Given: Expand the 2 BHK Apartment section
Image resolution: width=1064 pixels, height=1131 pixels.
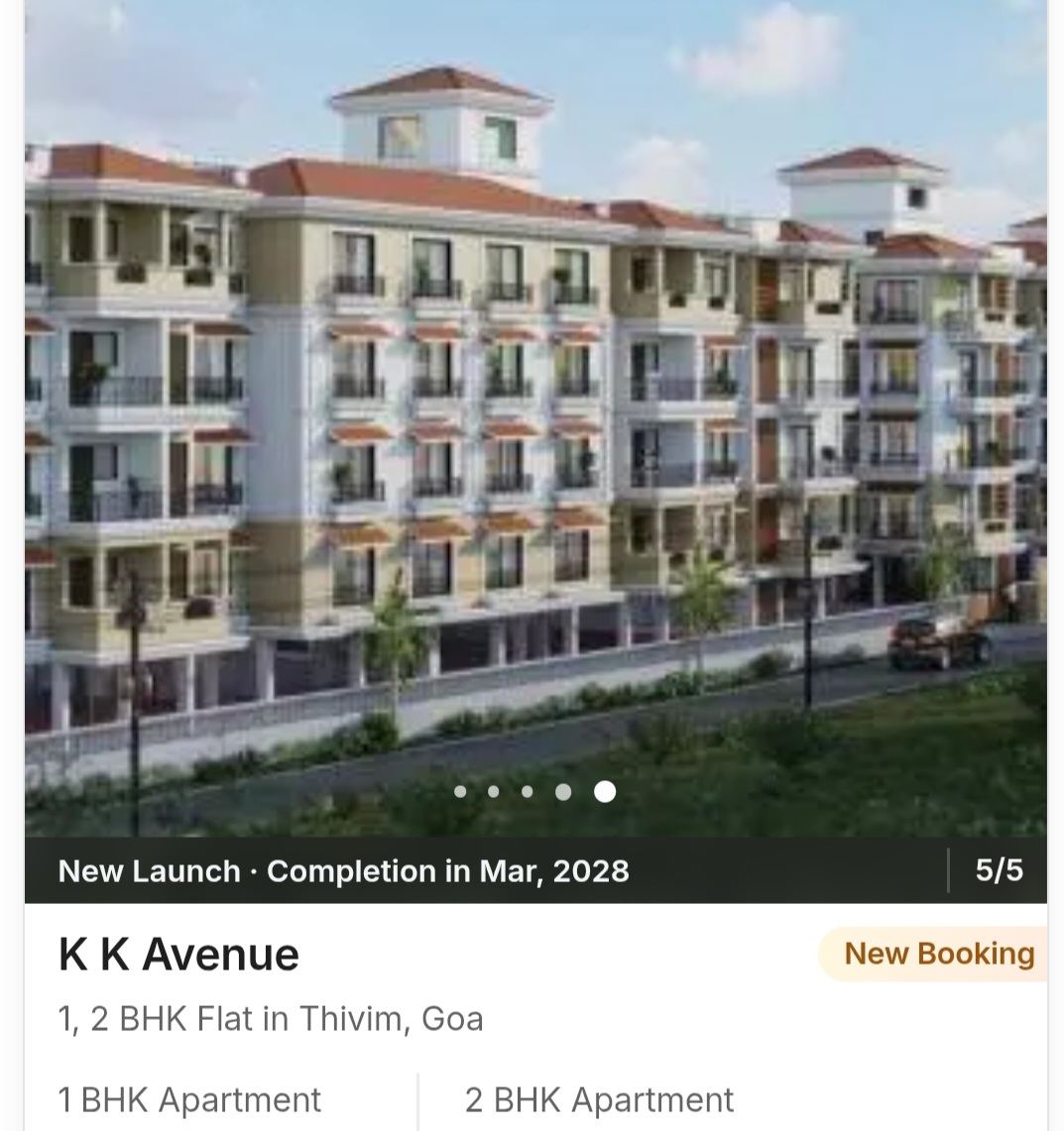Looking at the screenshot, I should click(x=598, y=1099).
